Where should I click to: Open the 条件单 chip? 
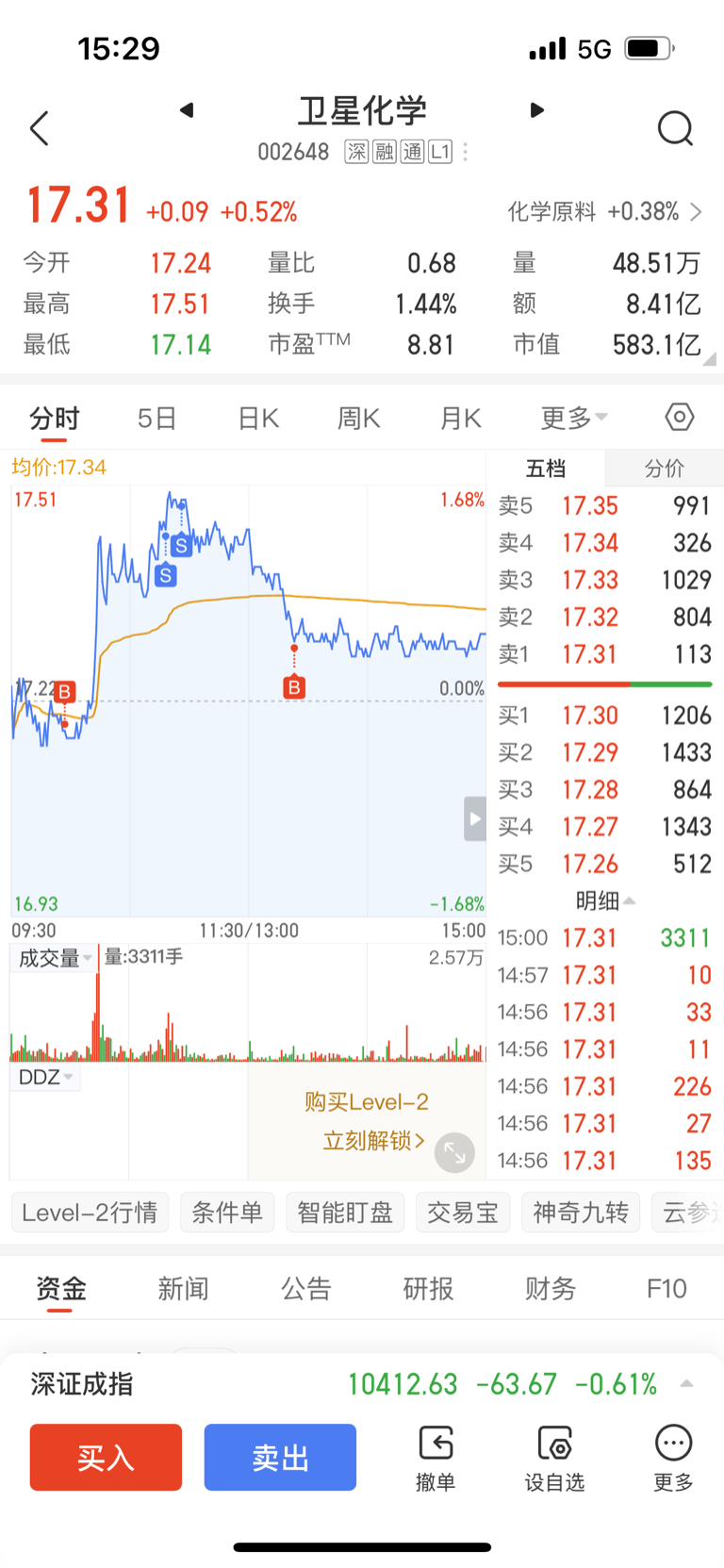pyautogui.click(x=227, y=1213)
